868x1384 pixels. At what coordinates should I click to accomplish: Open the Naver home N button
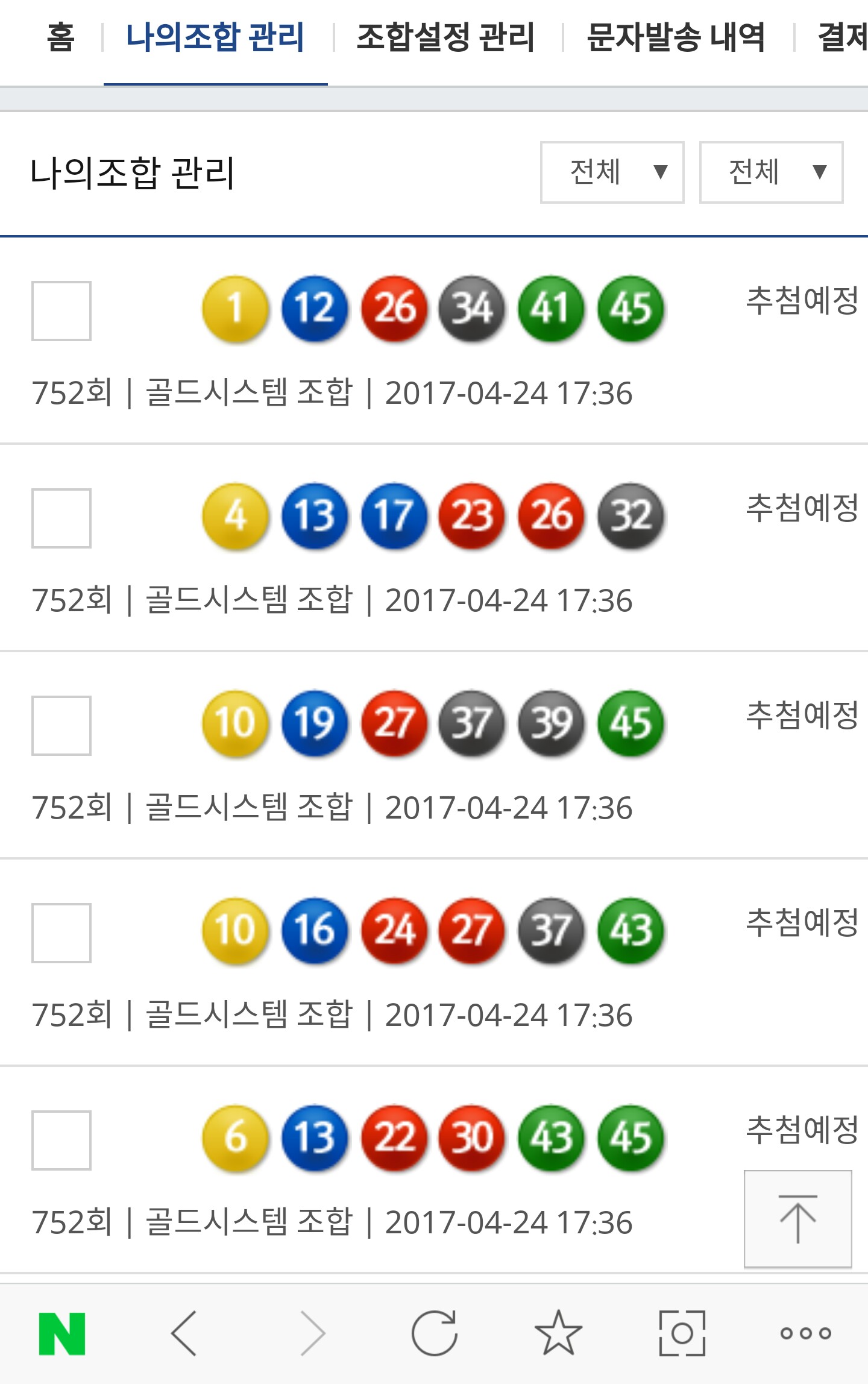pos(61,1333)
